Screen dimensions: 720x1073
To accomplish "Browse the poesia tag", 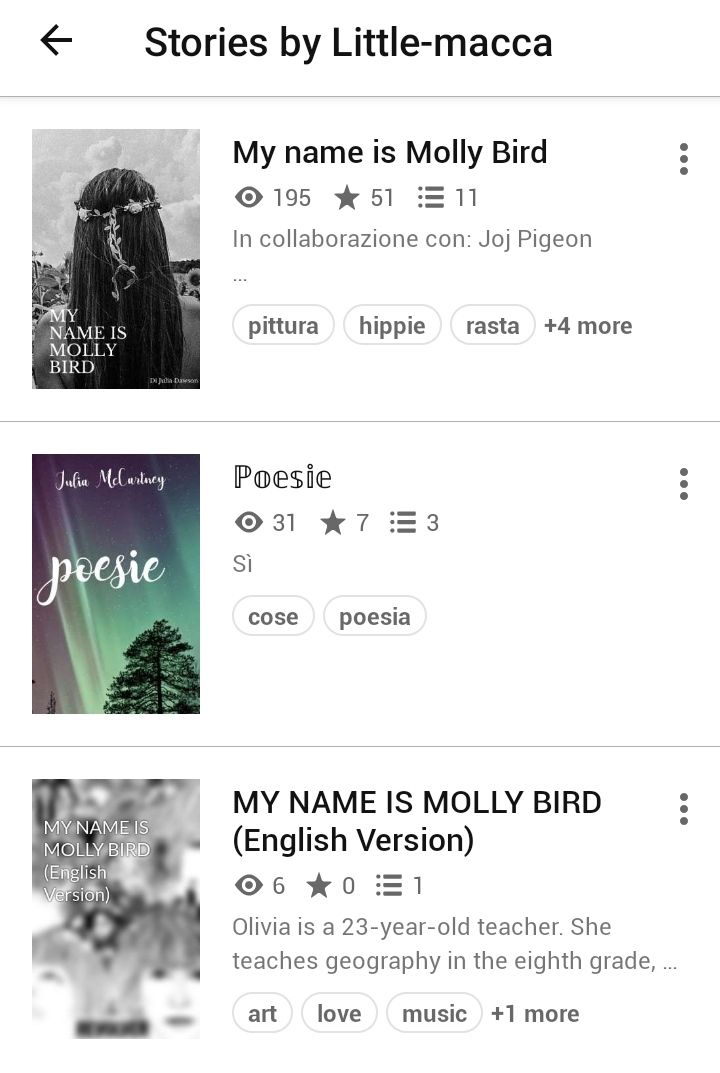I will 375,617.
